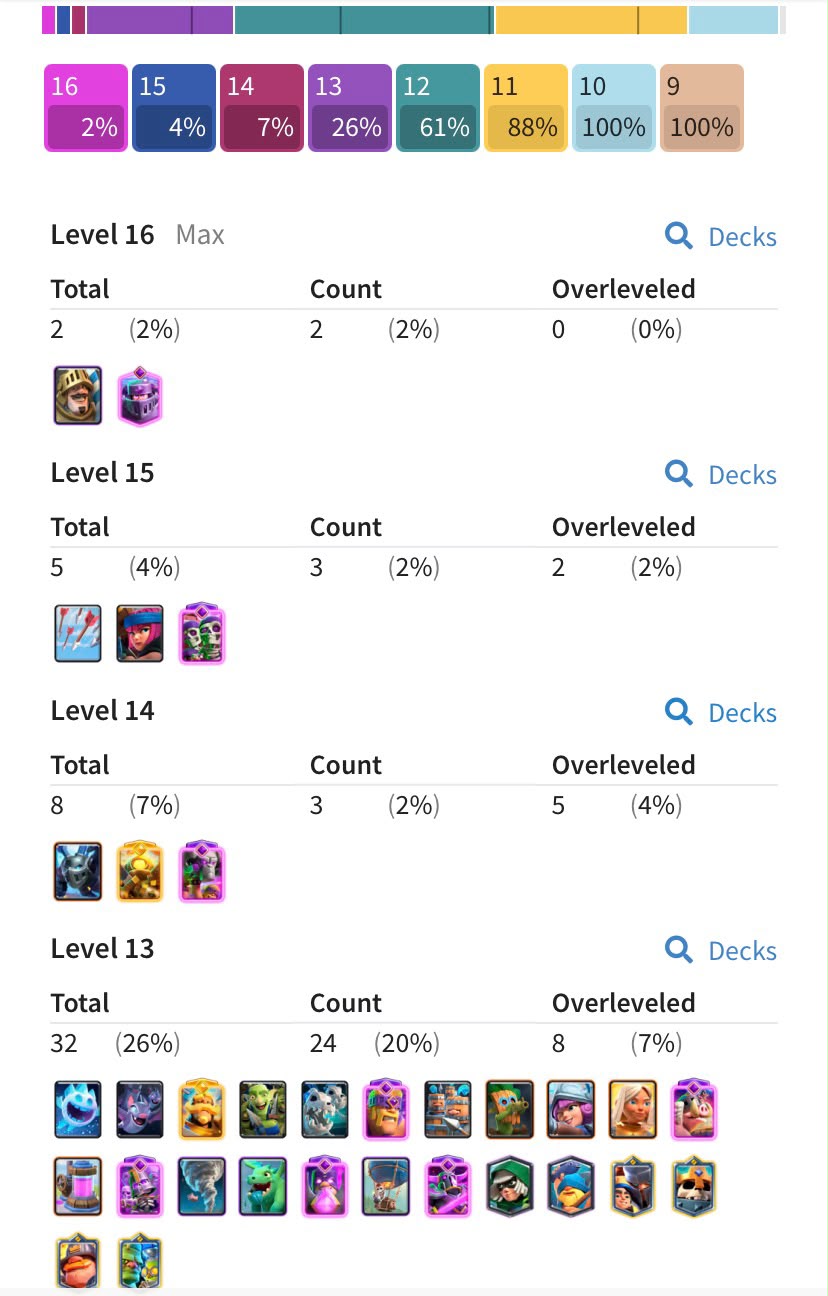Select the level 15 percentage box
The width and height of the screenshot is (828, 1296).
point(174,108)
